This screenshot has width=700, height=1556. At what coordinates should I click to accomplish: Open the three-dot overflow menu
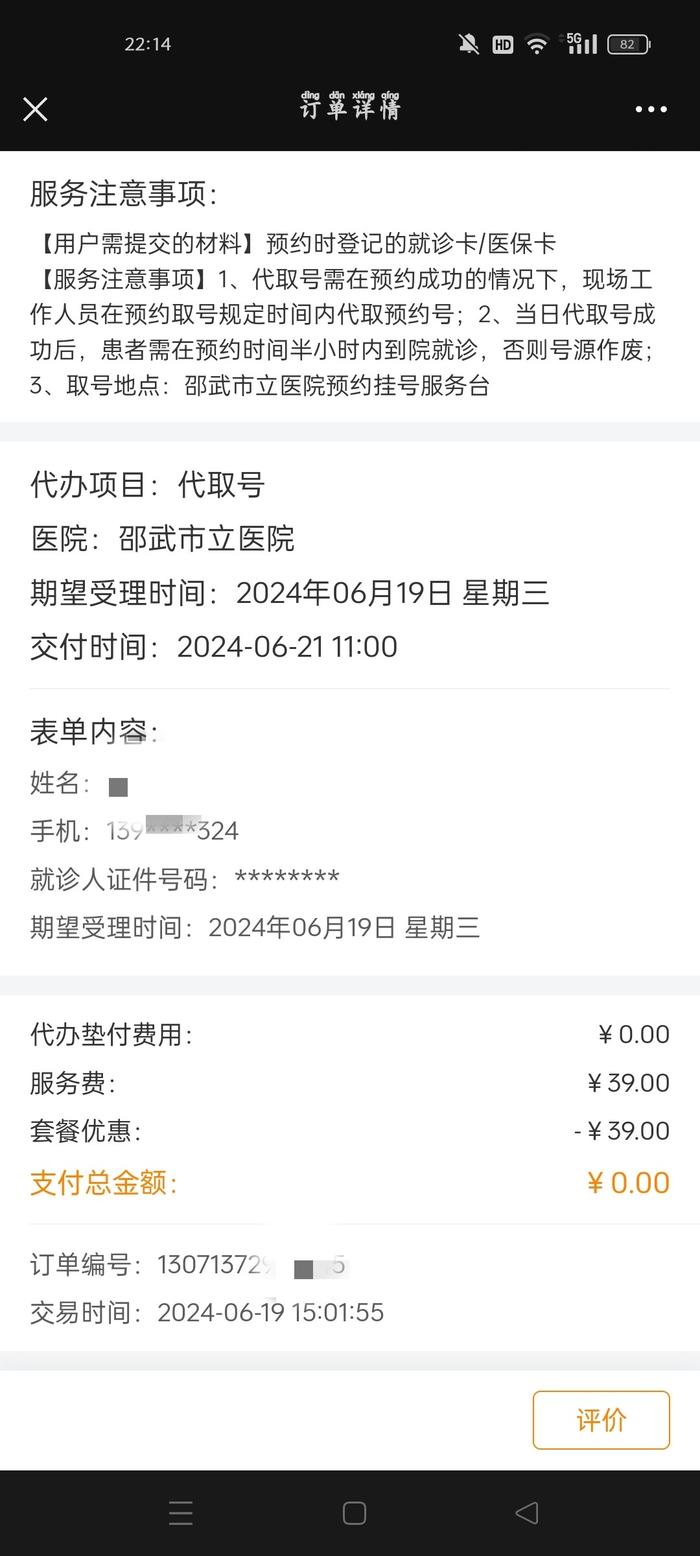click(651, 109)
